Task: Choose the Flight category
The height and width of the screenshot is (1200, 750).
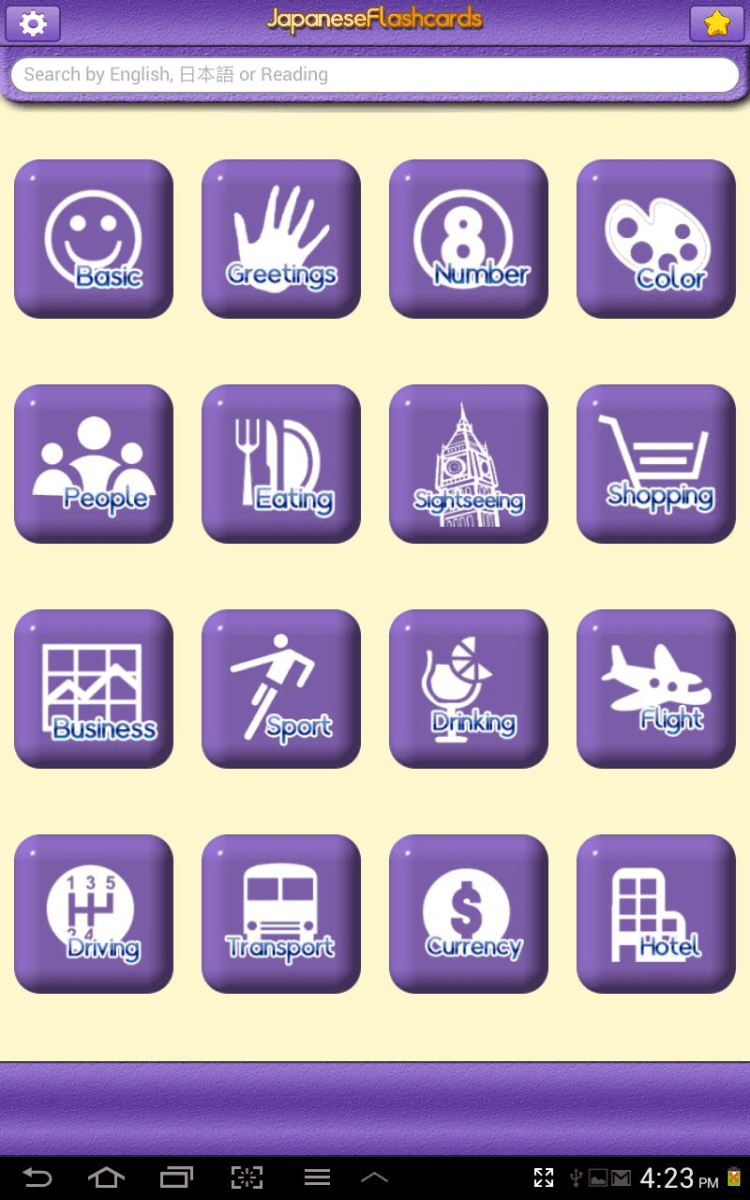Action: (x=656, y=689)
